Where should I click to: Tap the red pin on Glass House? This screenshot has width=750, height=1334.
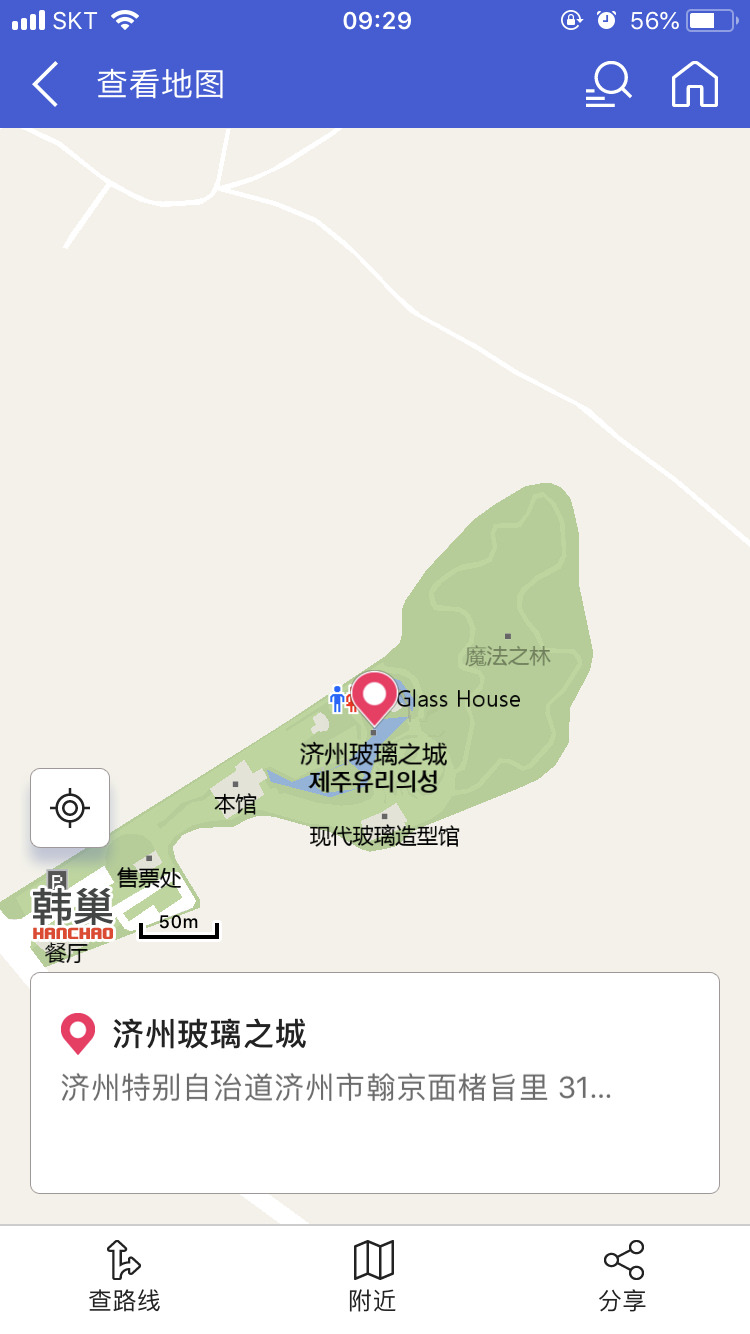tap(375, 695)
